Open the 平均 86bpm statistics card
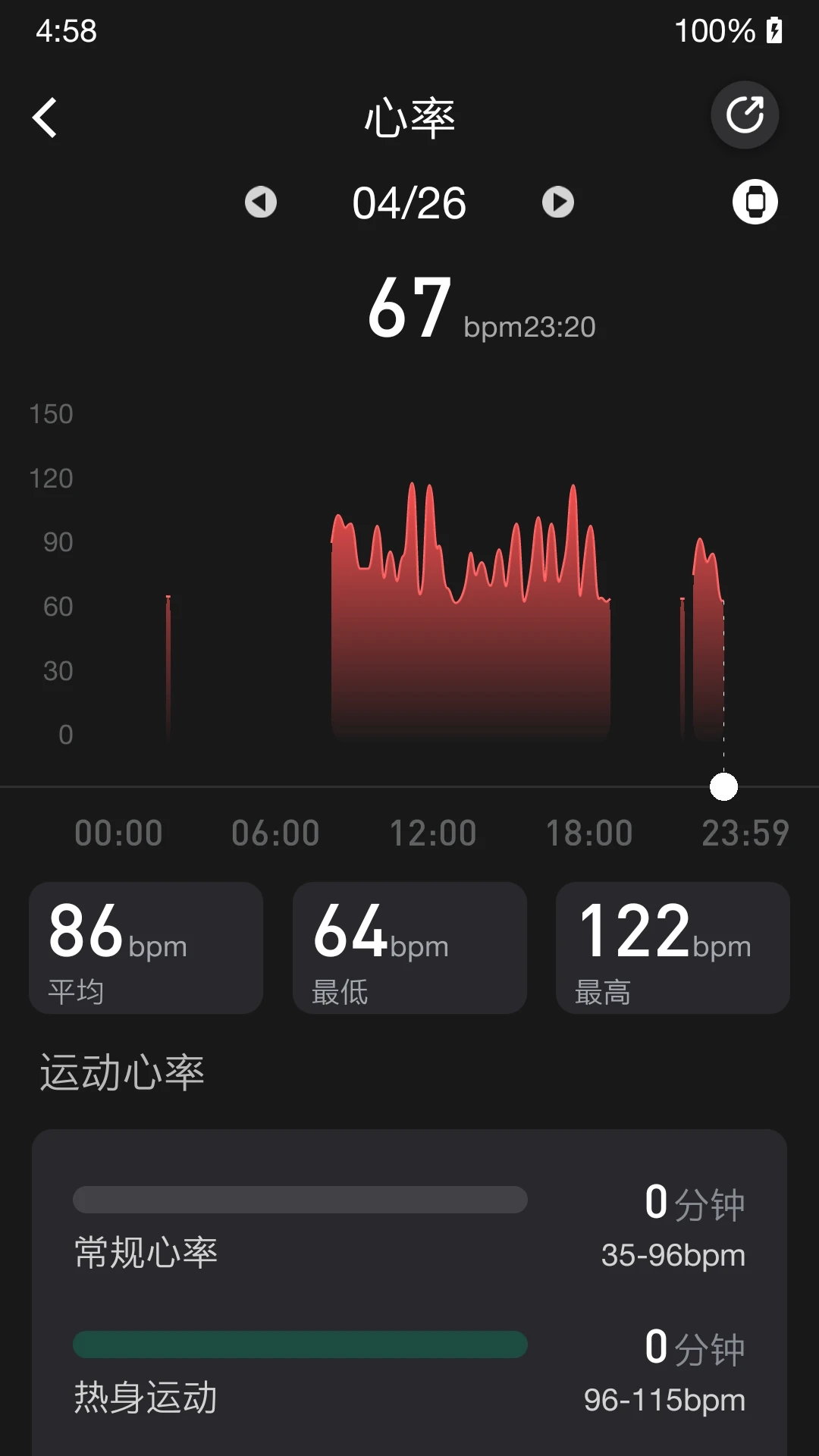Viewport: 819px width, 1456px height. pos(146,948)
